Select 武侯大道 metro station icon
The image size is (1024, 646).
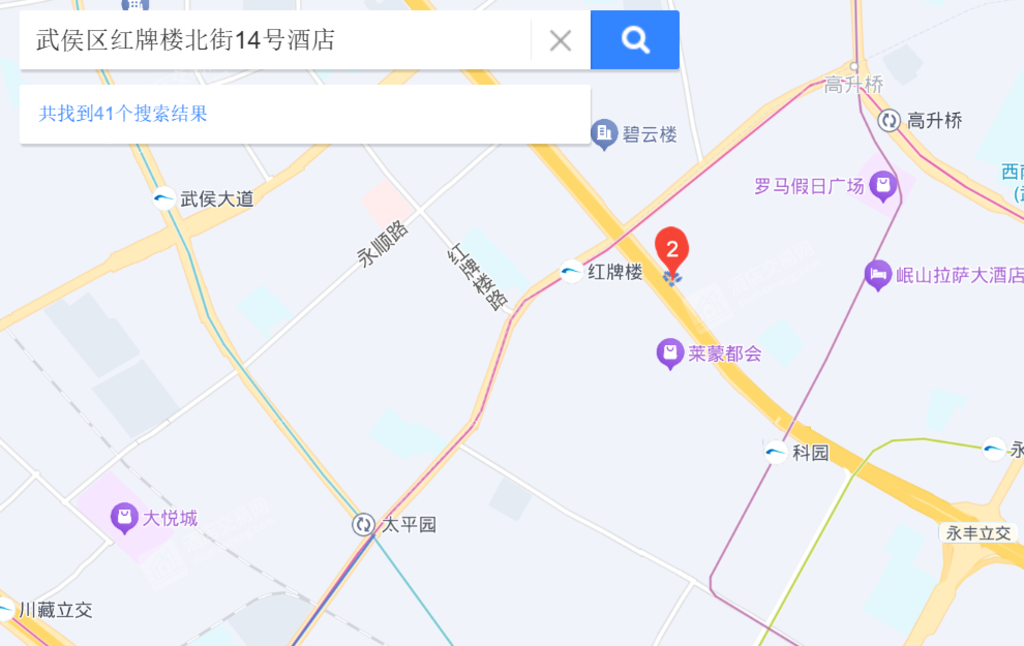pos(165,199)
